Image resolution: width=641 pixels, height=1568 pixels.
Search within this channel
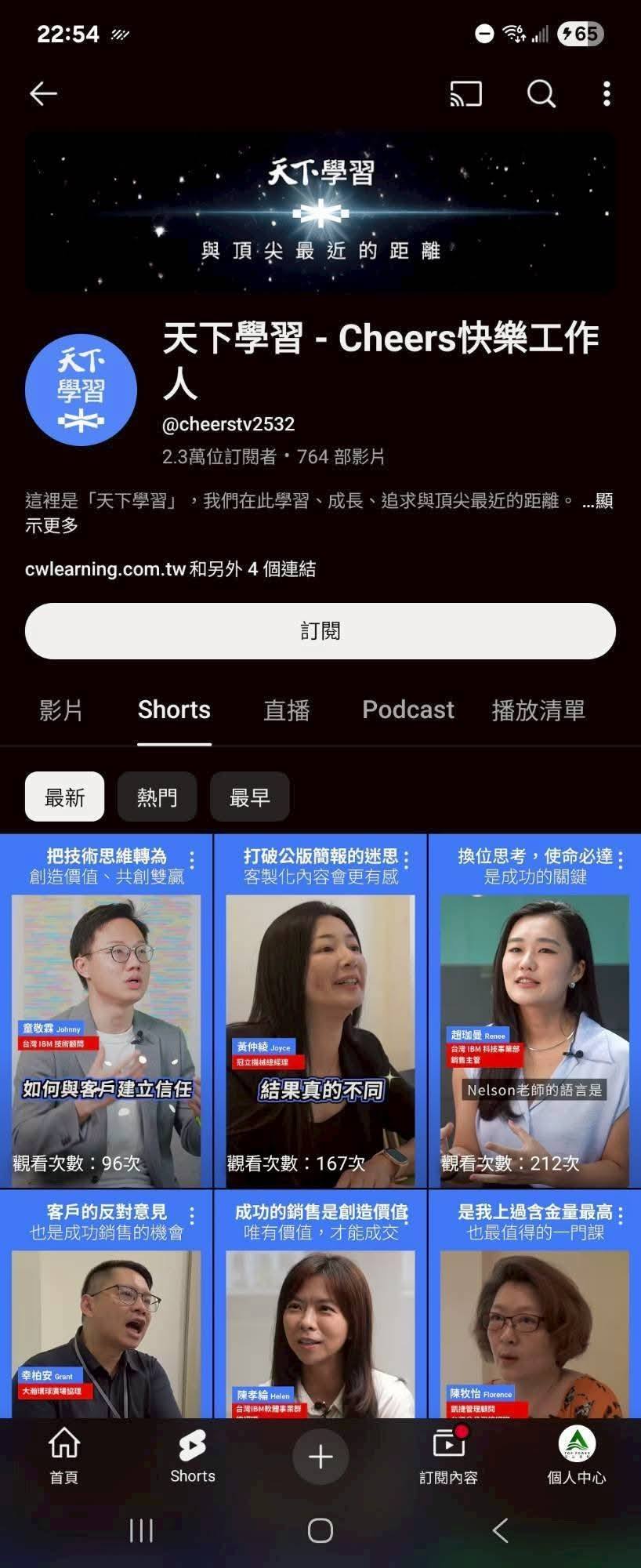pos(541,94)
